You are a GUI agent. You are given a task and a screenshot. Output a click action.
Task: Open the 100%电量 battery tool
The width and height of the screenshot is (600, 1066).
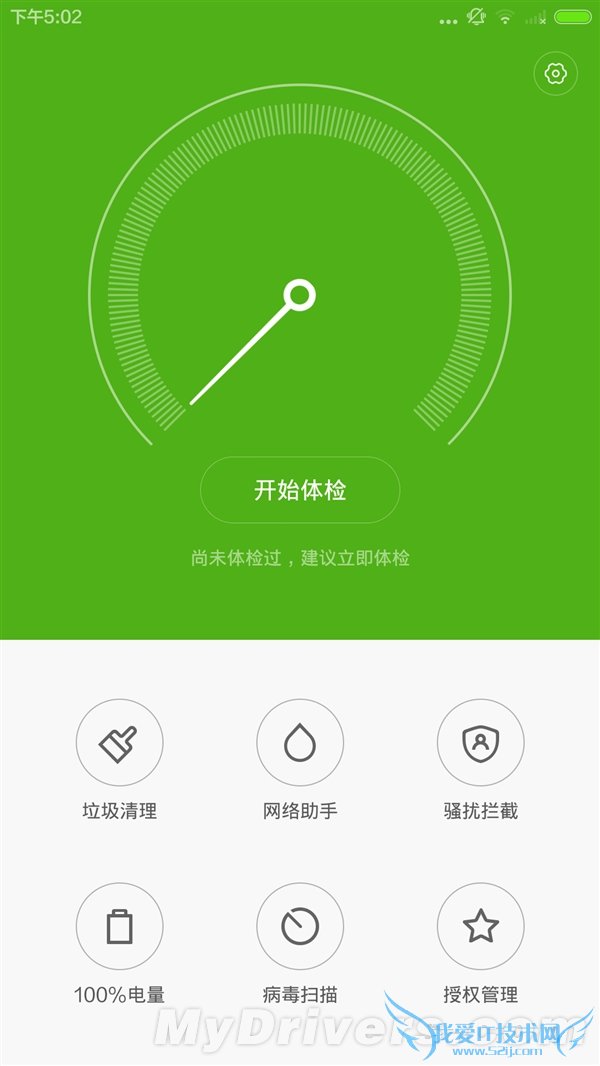tap(119, 927)
